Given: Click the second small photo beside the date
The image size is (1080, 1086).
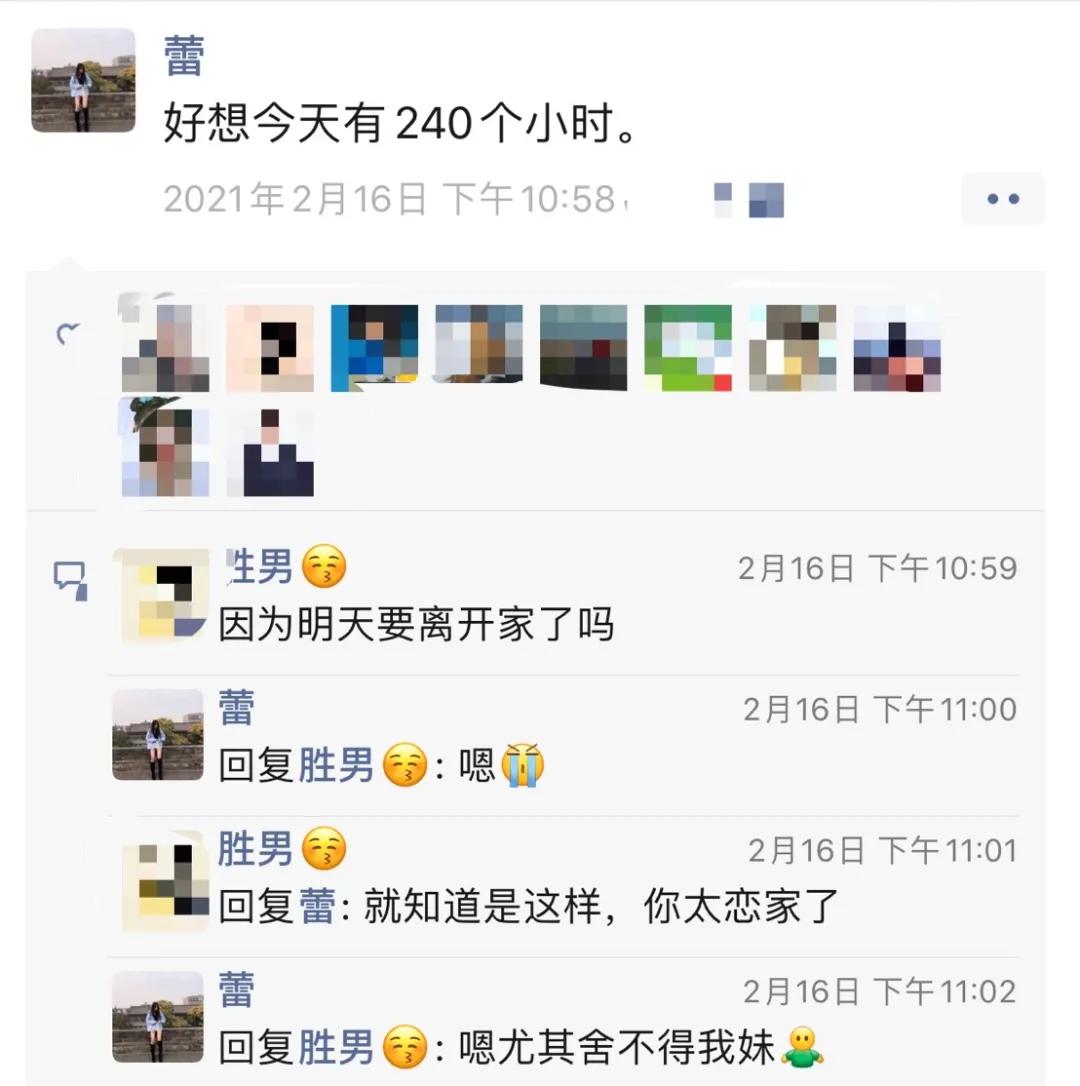Looking at the screenshot, I should click(x=766, y=200).
